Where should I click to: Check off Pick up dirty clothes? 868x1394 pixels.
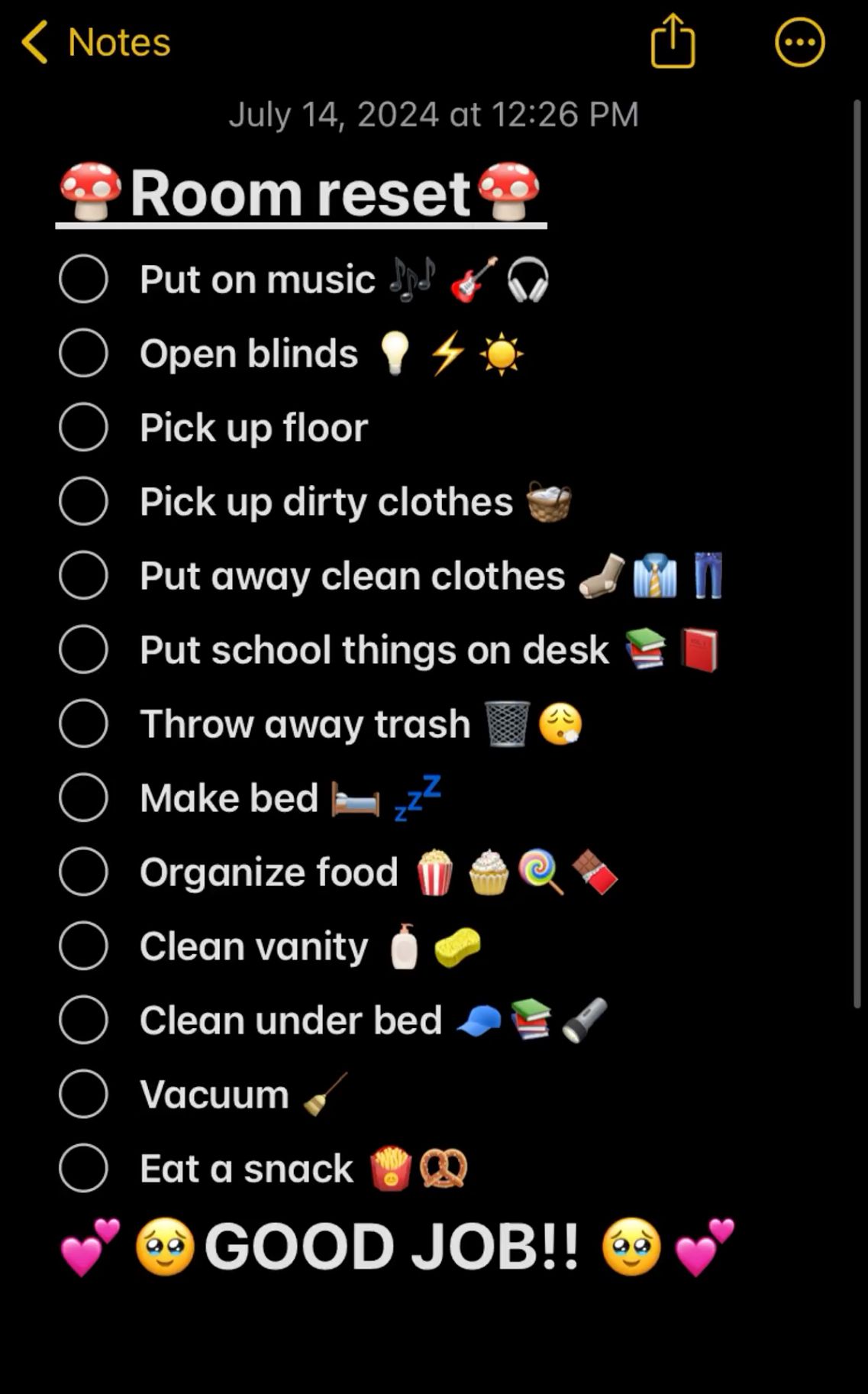83,501
